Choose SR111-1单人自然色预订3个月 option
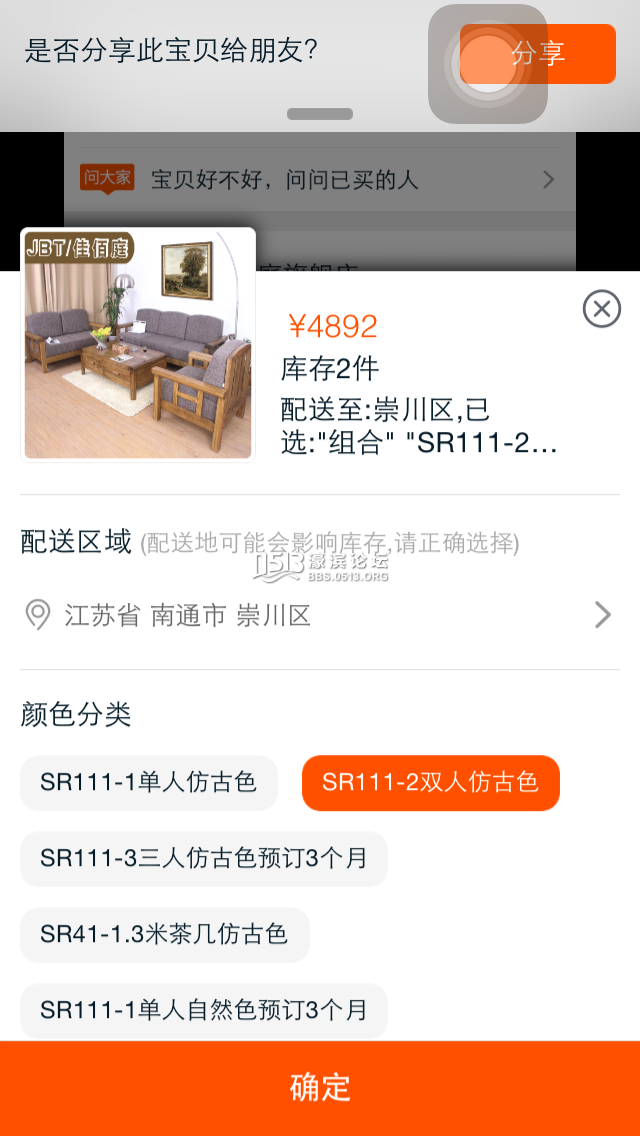The image size is (640, 1136). (x=203, y=1010)
